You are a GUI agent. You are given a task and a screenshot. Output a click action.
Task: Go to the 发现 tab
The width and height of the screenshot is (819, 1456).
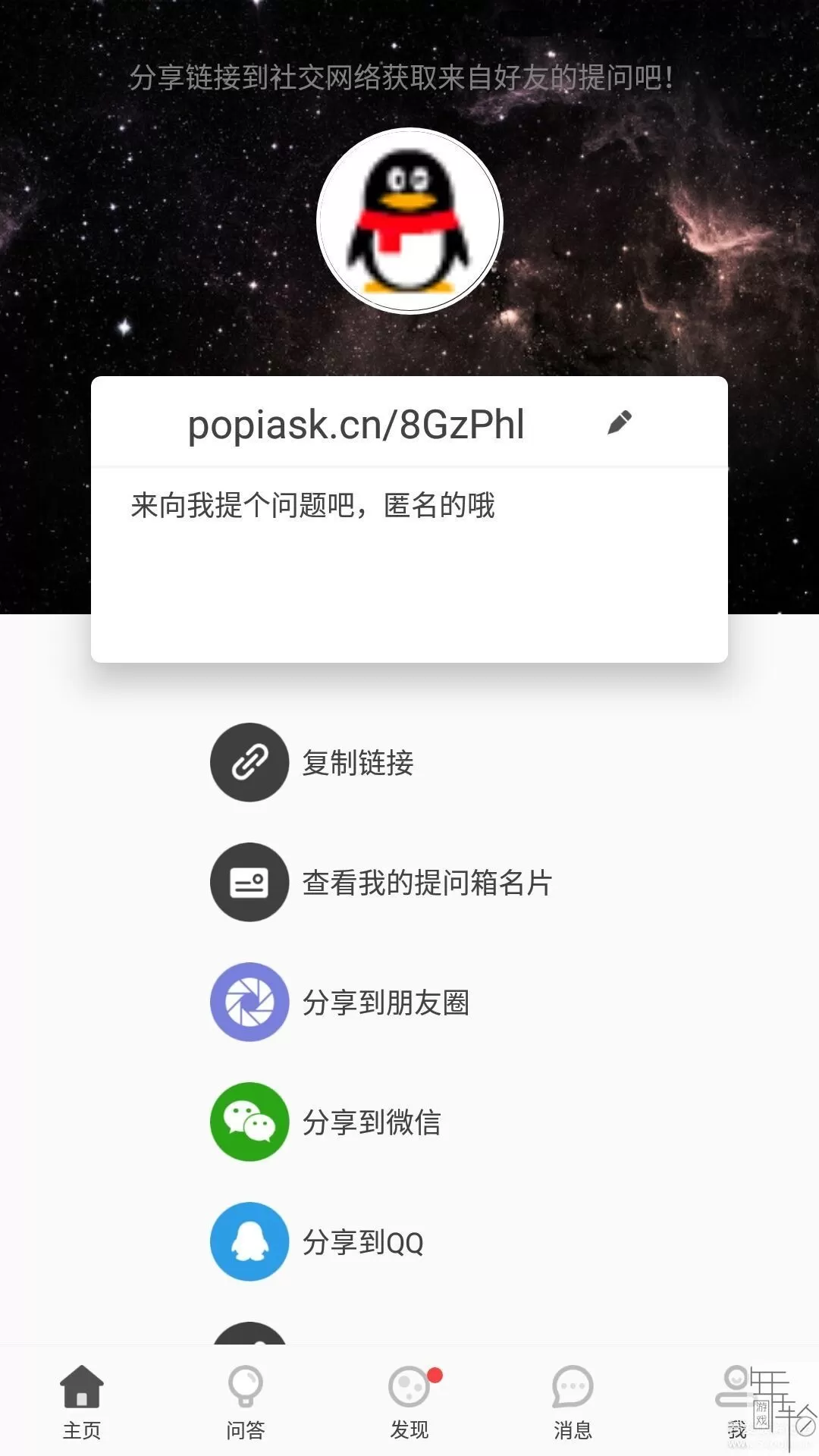[x=409, y=1401]
